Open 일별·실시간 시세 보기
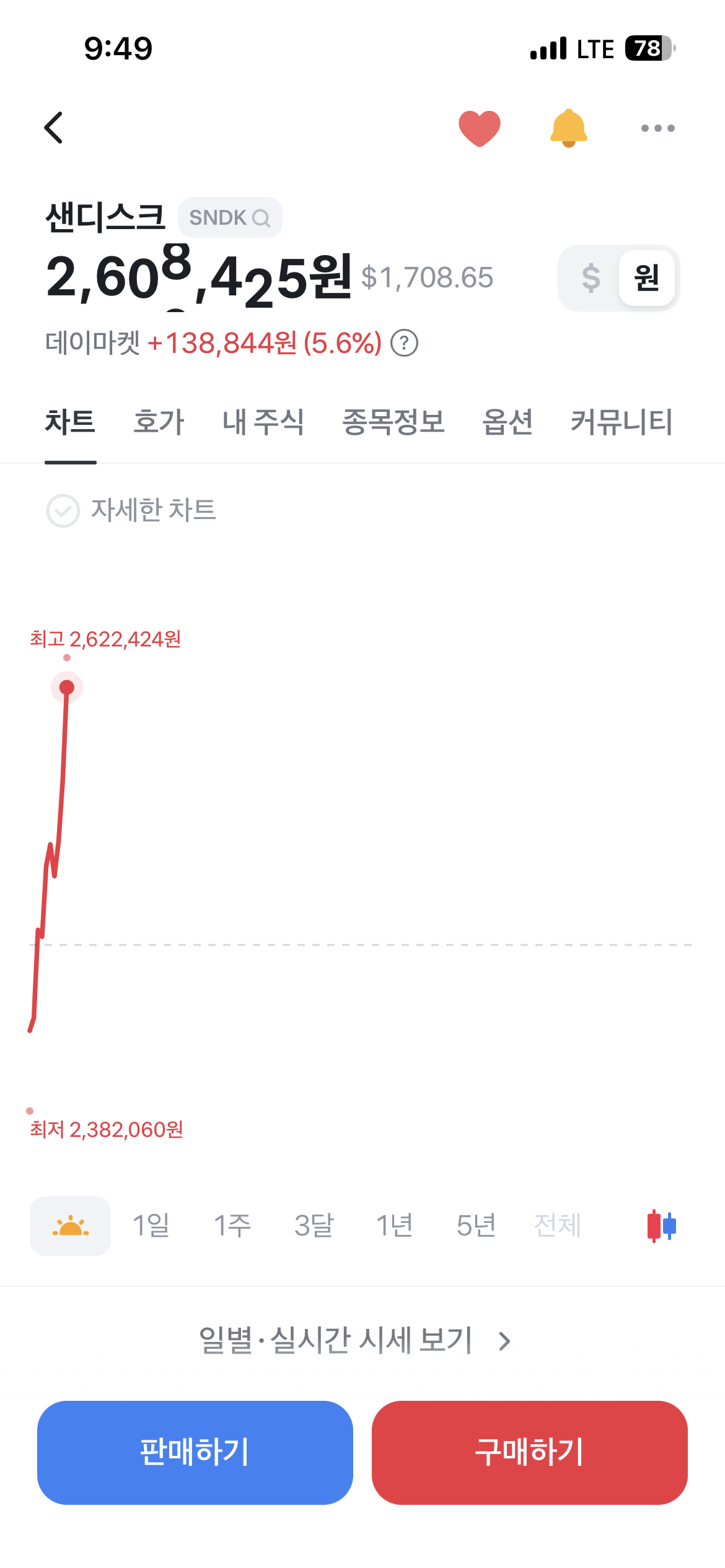725x1568 pixels. 354,1341
